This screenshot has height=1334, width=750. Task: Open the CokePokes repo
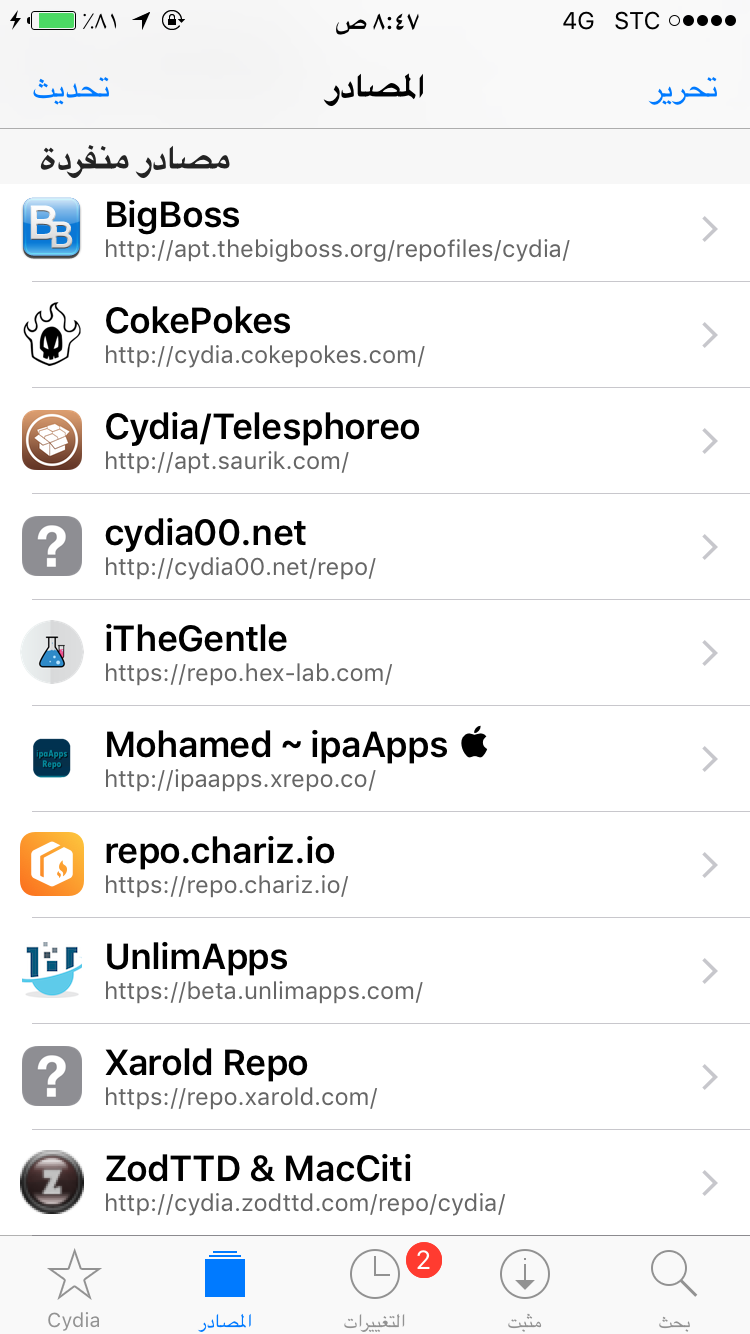(375, 335)
